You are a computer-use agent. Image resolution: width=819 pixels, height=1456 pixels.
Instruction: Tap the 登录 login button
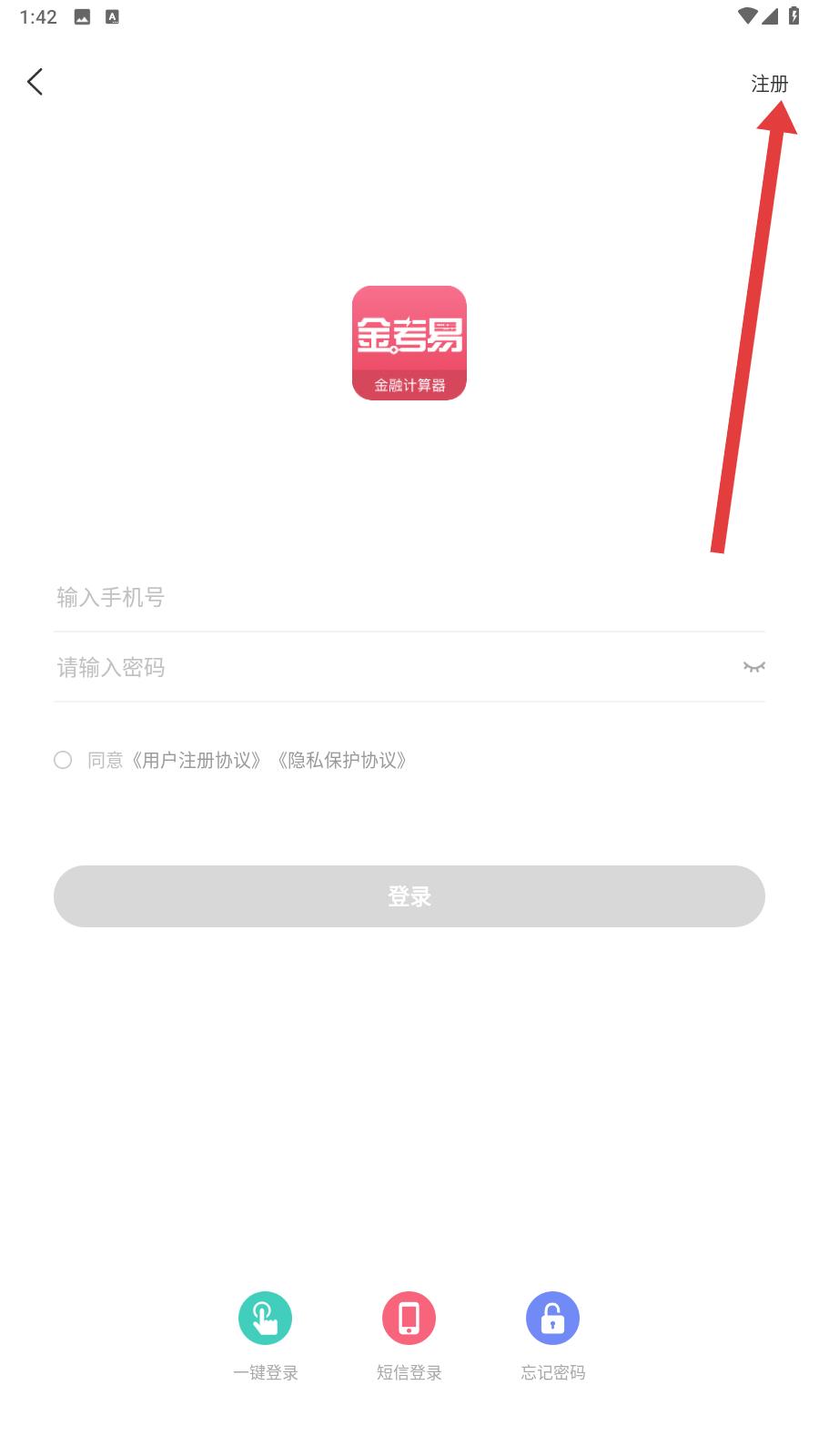click(x=409, y=896)
